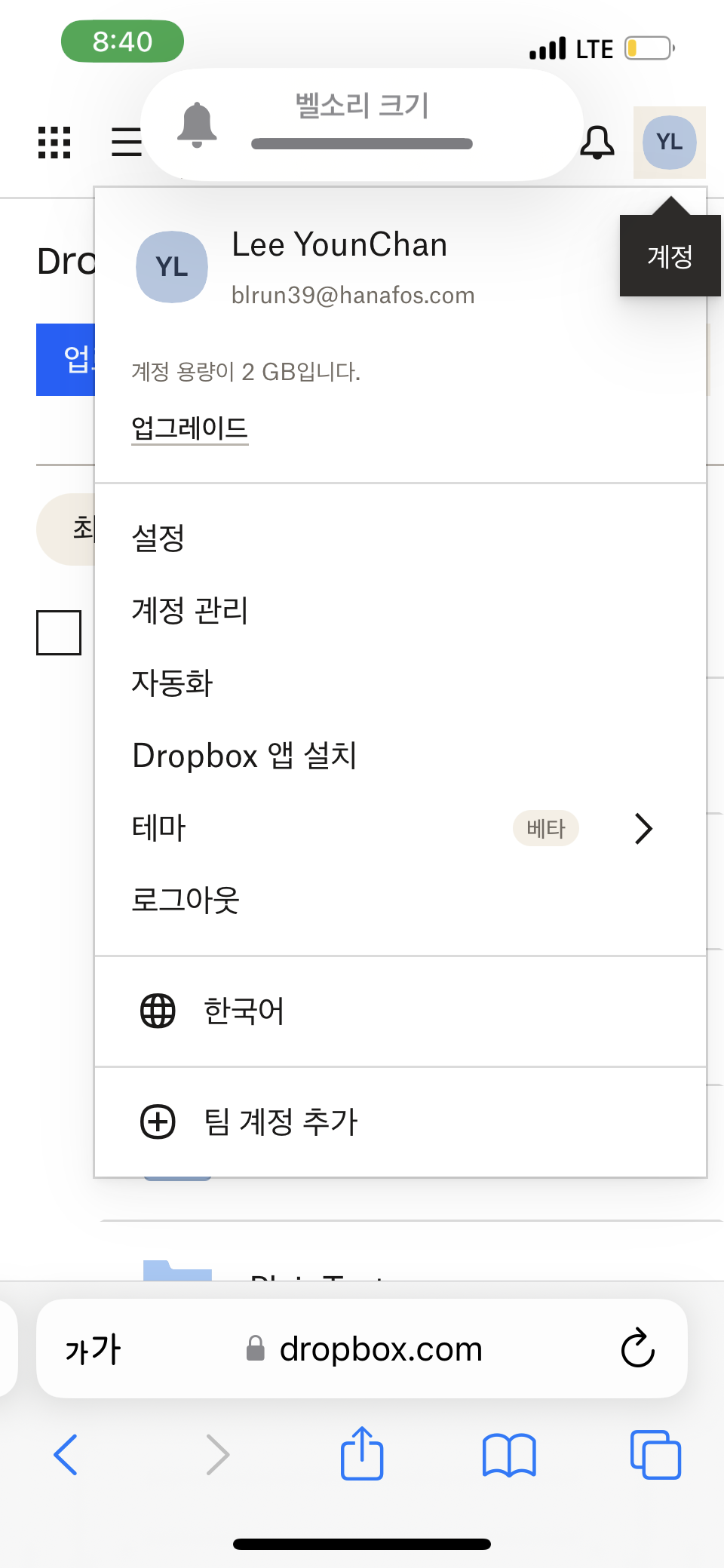Open the 가가 text size menu
Screen dimensions: 724x1568
coord(93,1349)
